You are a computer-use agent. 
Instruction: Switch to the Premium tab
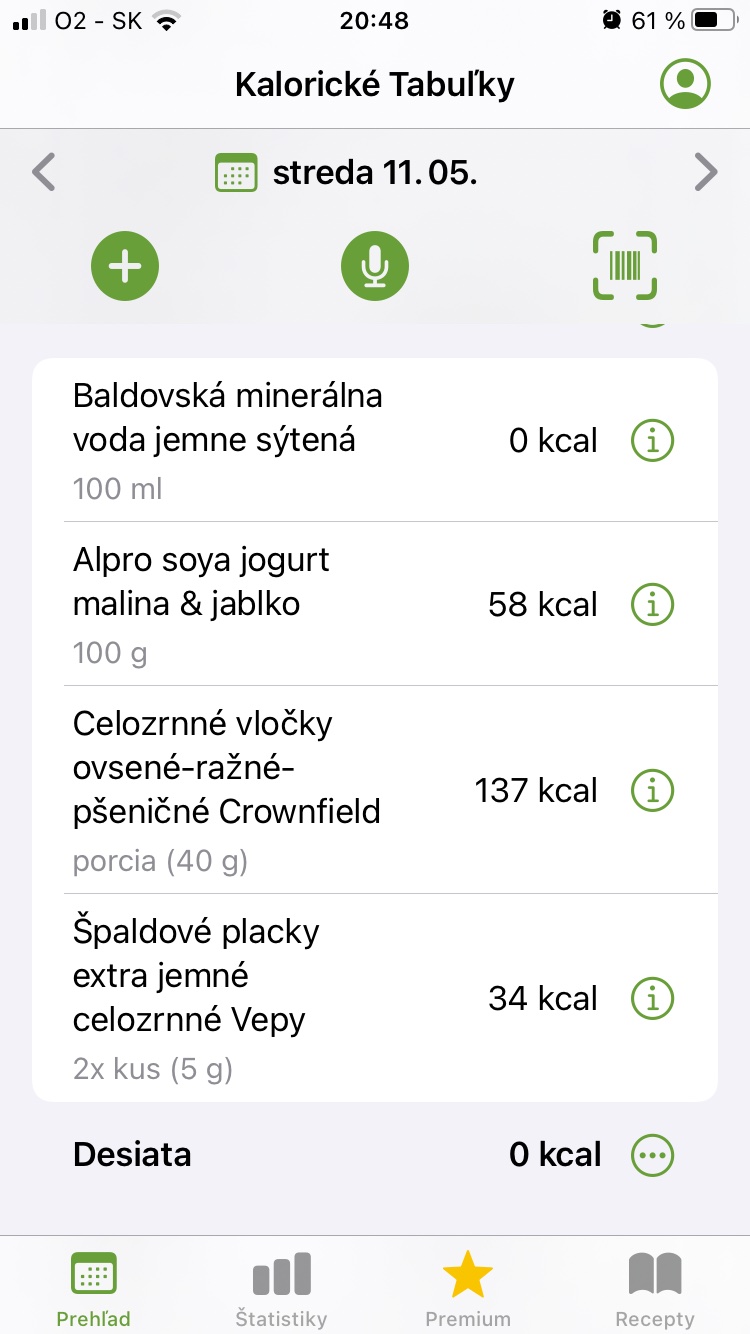(468, 1290)
